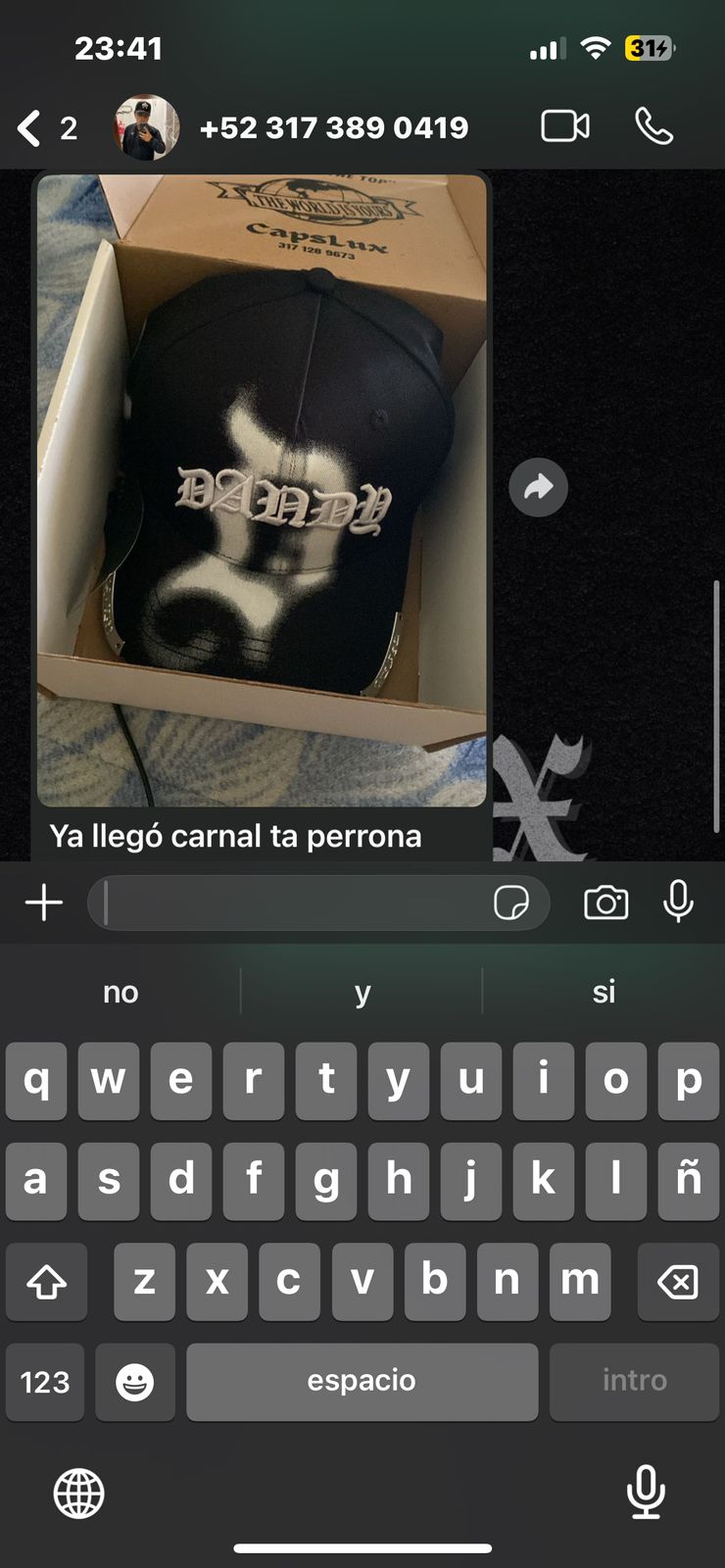Open the sticker picker

pos(511,903)
